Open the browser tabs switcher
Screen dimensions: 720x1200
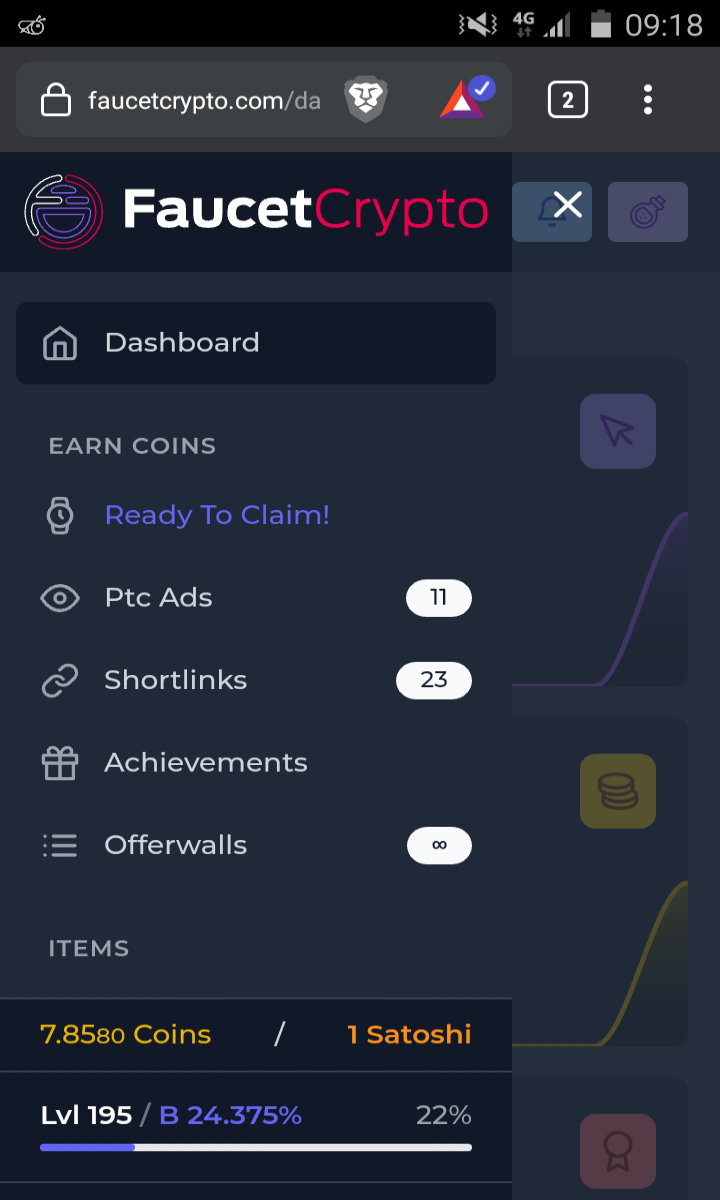click(568, 100)
